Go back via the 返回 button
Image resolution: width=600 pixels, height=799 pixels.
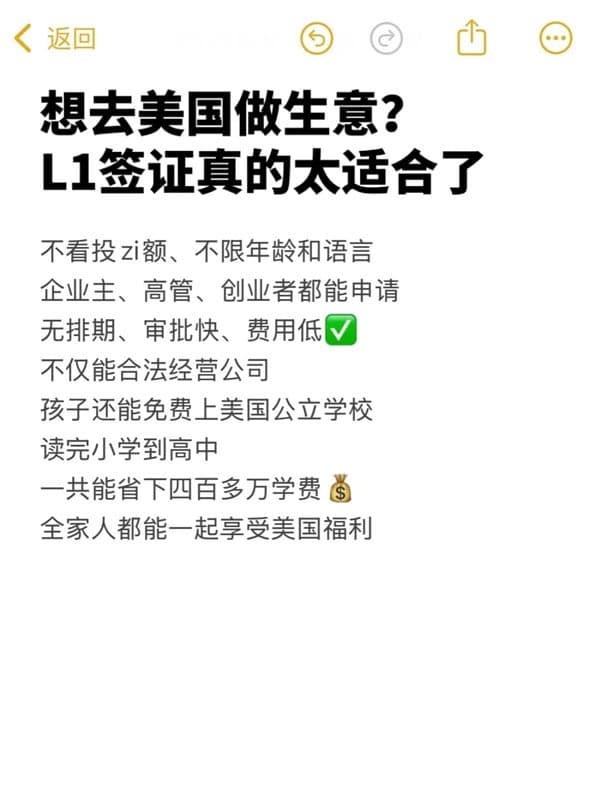tap(56, 39)
